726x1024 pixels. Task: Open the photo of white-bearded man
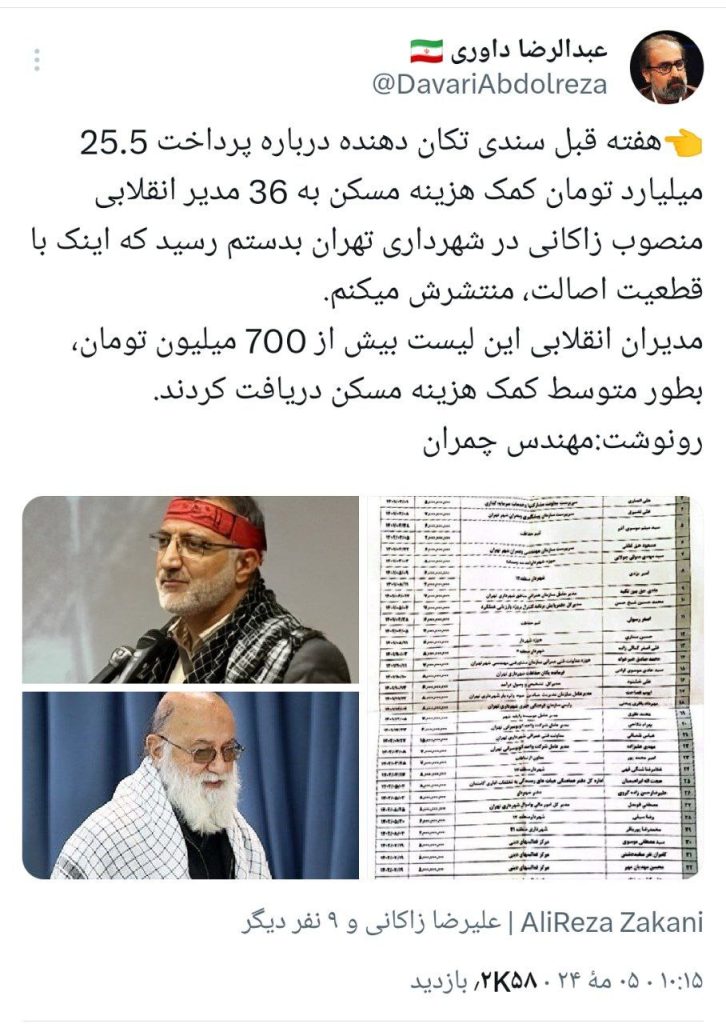click(x=191, y=785)
